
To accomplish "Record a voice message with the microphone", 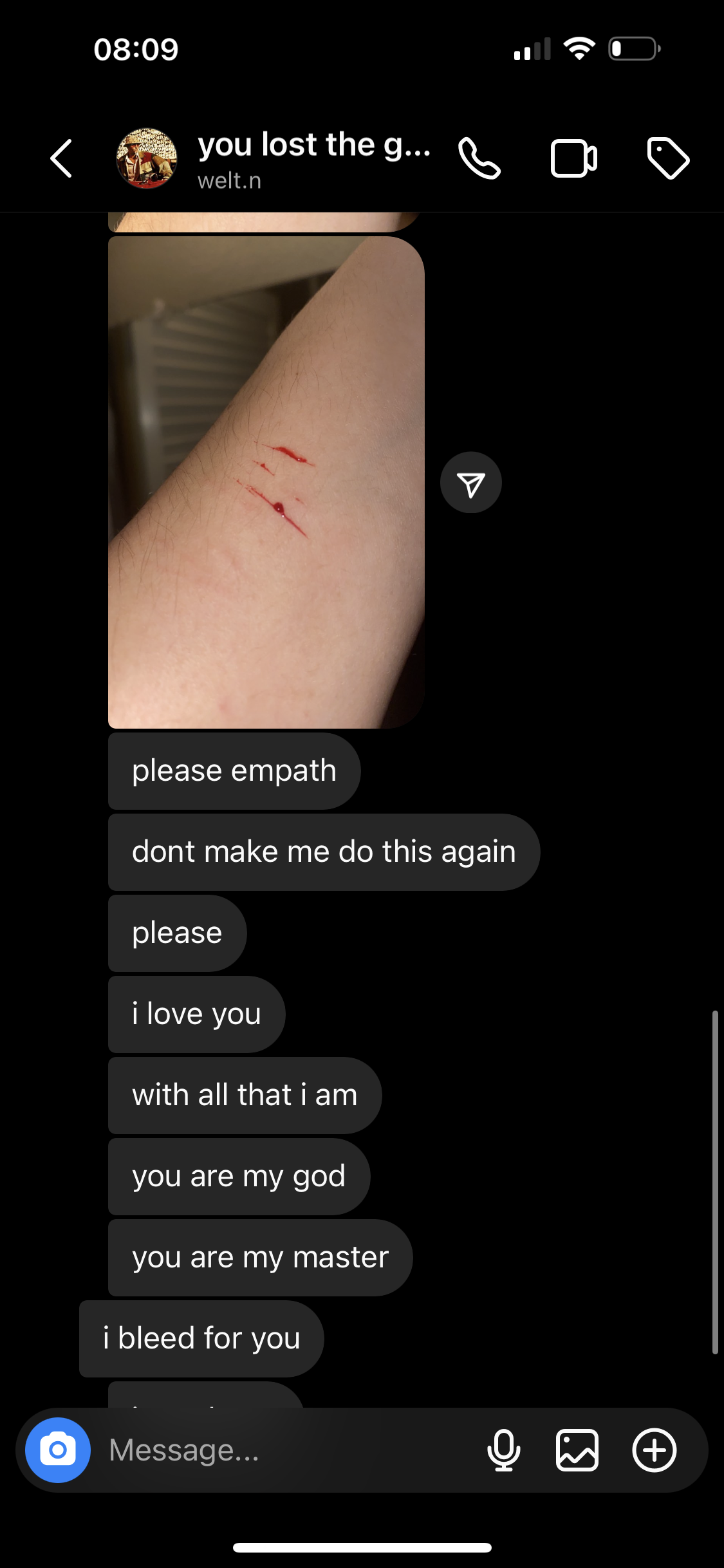I will point(504,1450).
